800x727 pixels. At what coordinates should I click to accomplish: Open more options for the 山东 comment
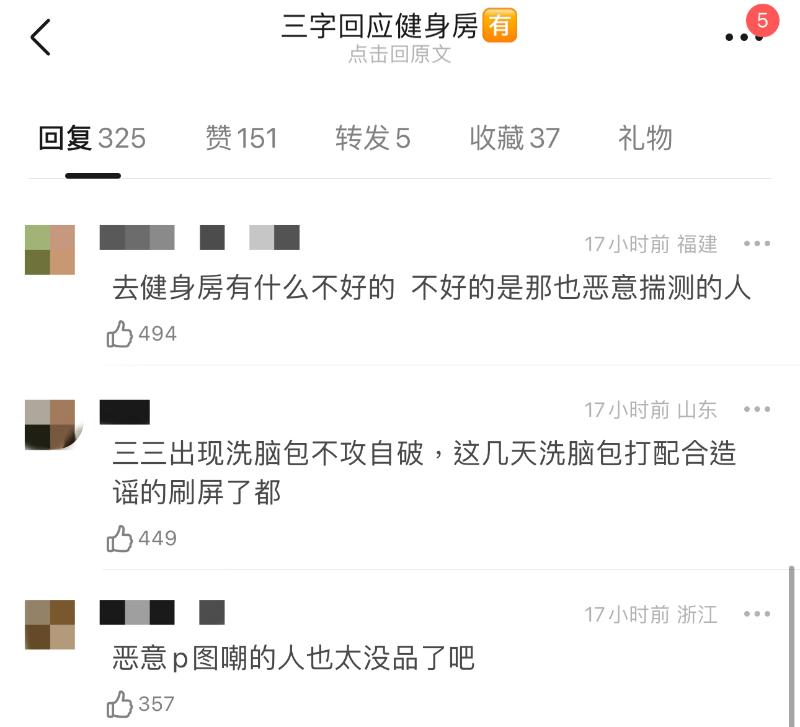click(x=757, y=409)
